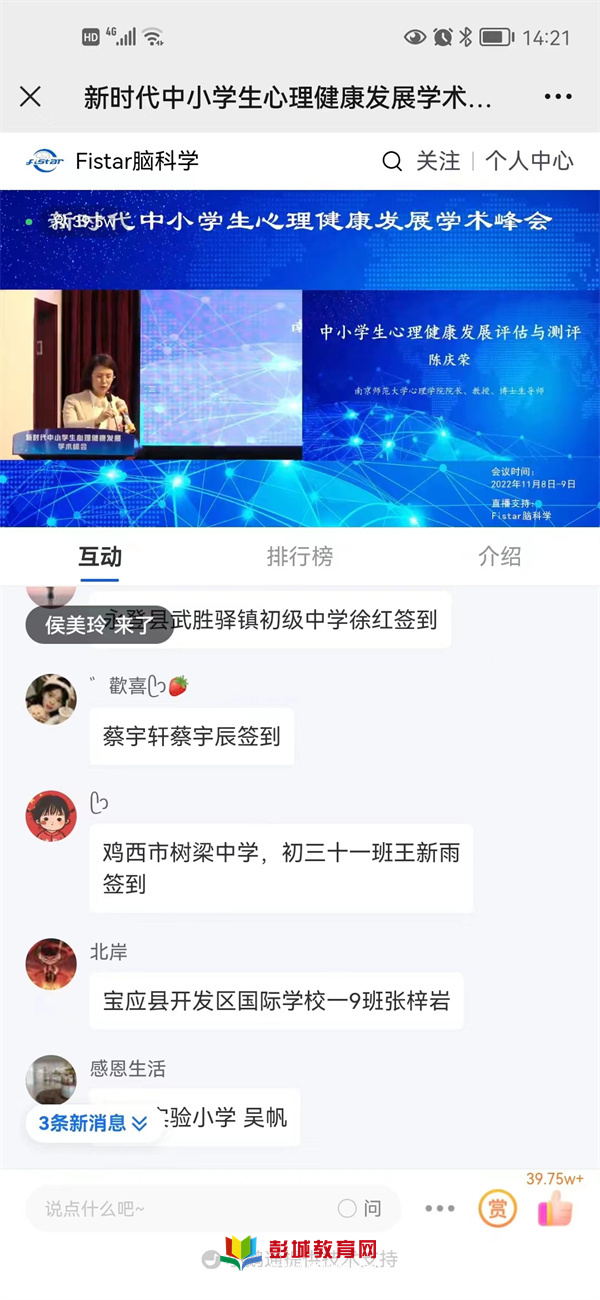600x1300 pixels.
Task: Switch to the 介绍 tab
Action: (x=499, y=556)
